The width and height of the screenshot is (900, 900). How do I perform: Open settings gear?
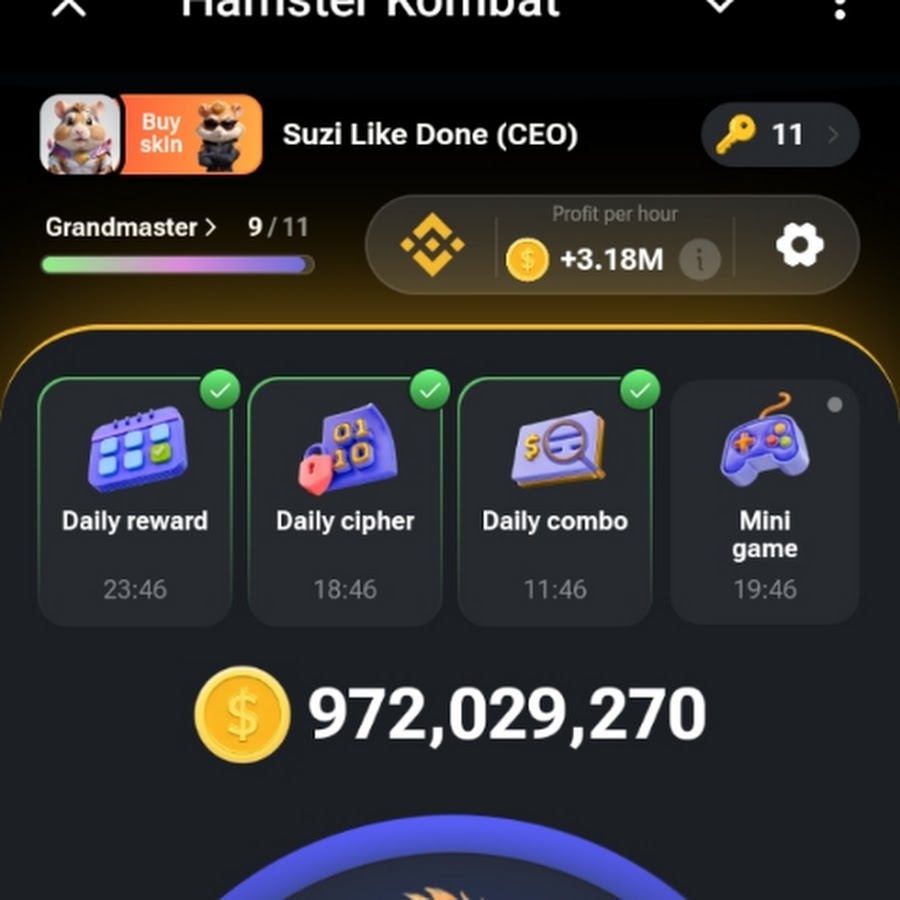pos(799,244)
